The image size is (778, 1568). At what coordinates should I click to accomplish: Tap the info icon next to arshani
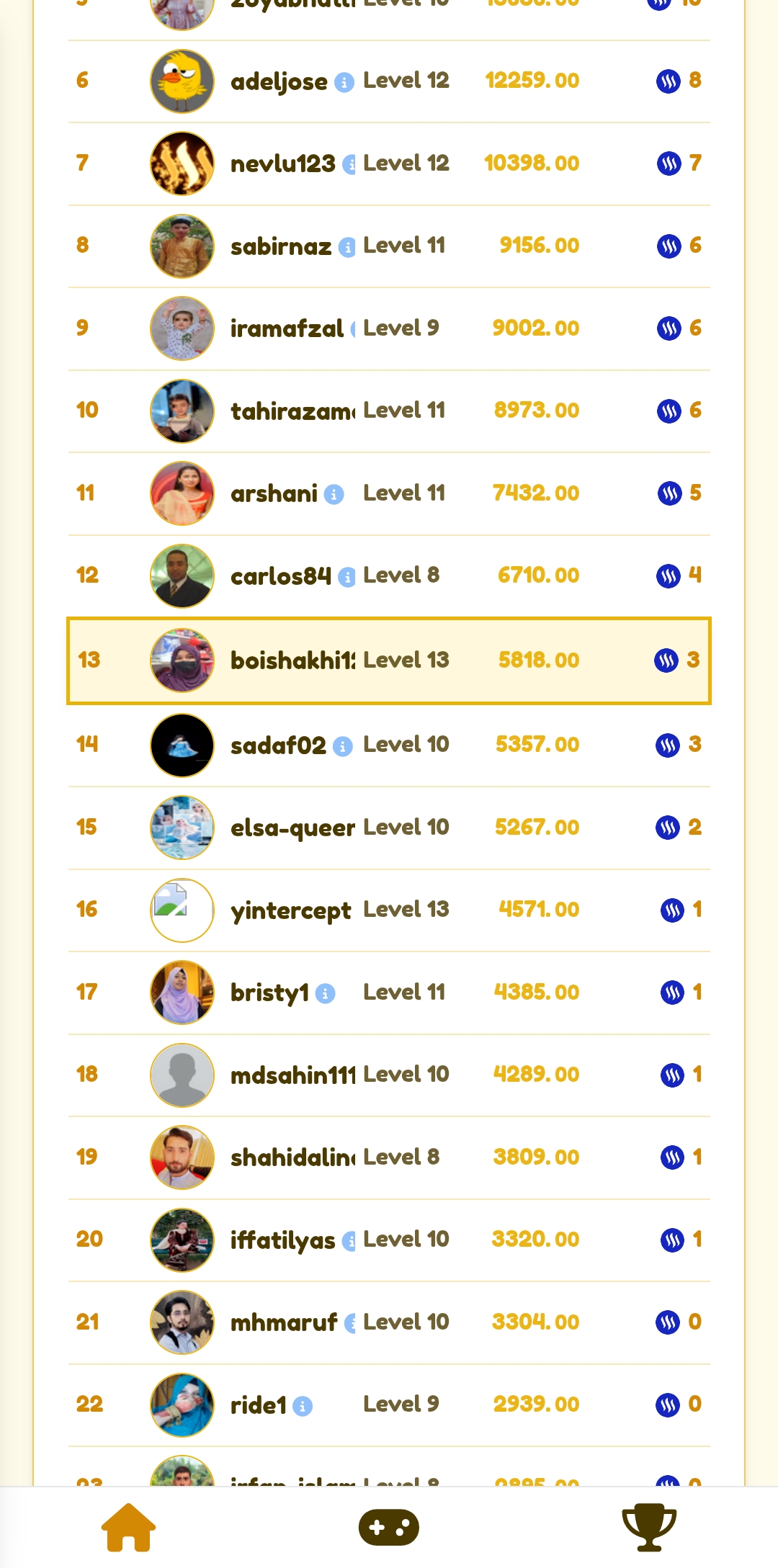pyautogui.click(x=334, y=495)
